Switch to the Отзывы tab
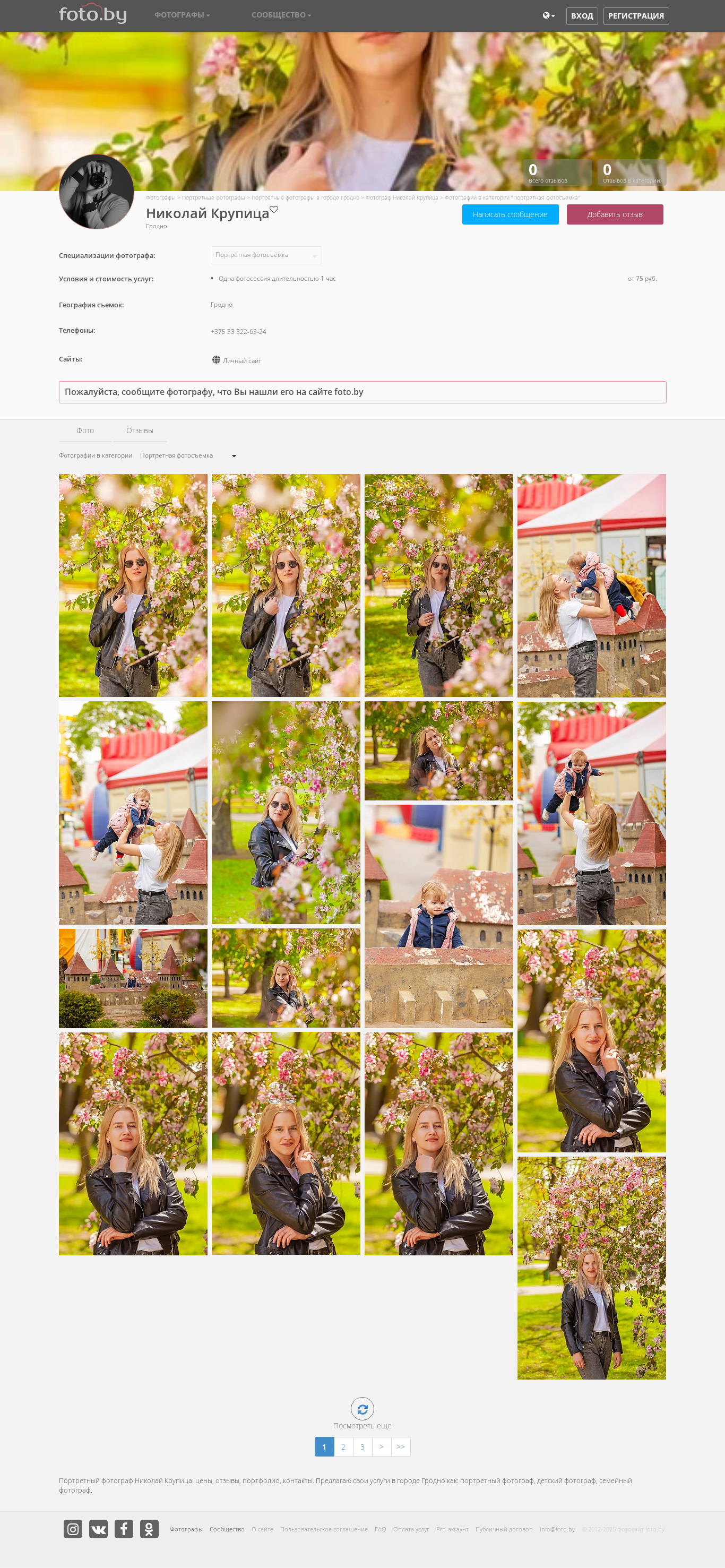This screenshot has height=1568, width=725. click(140, 430)
